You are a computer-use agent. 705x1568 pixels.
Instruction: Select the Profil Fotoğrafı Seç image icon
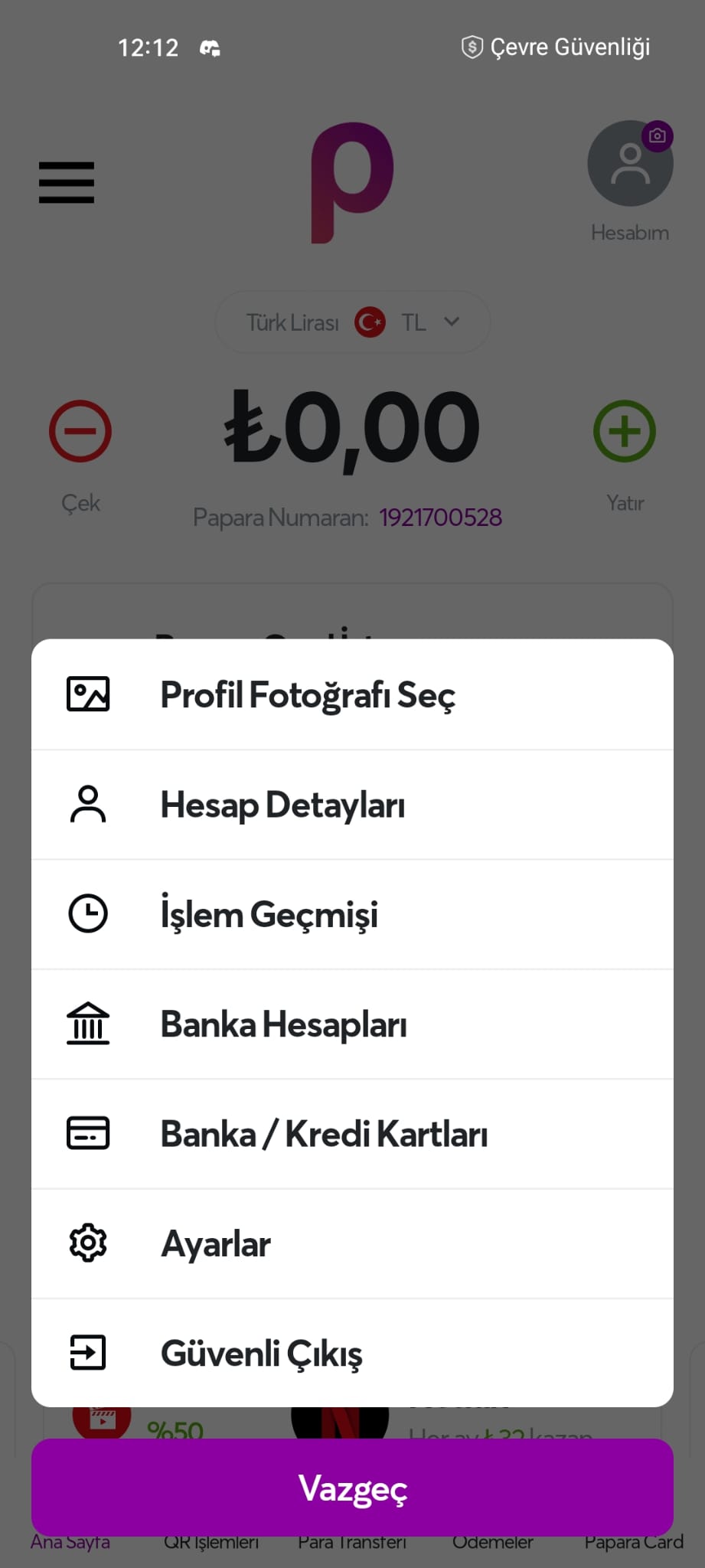pos(88,694)
